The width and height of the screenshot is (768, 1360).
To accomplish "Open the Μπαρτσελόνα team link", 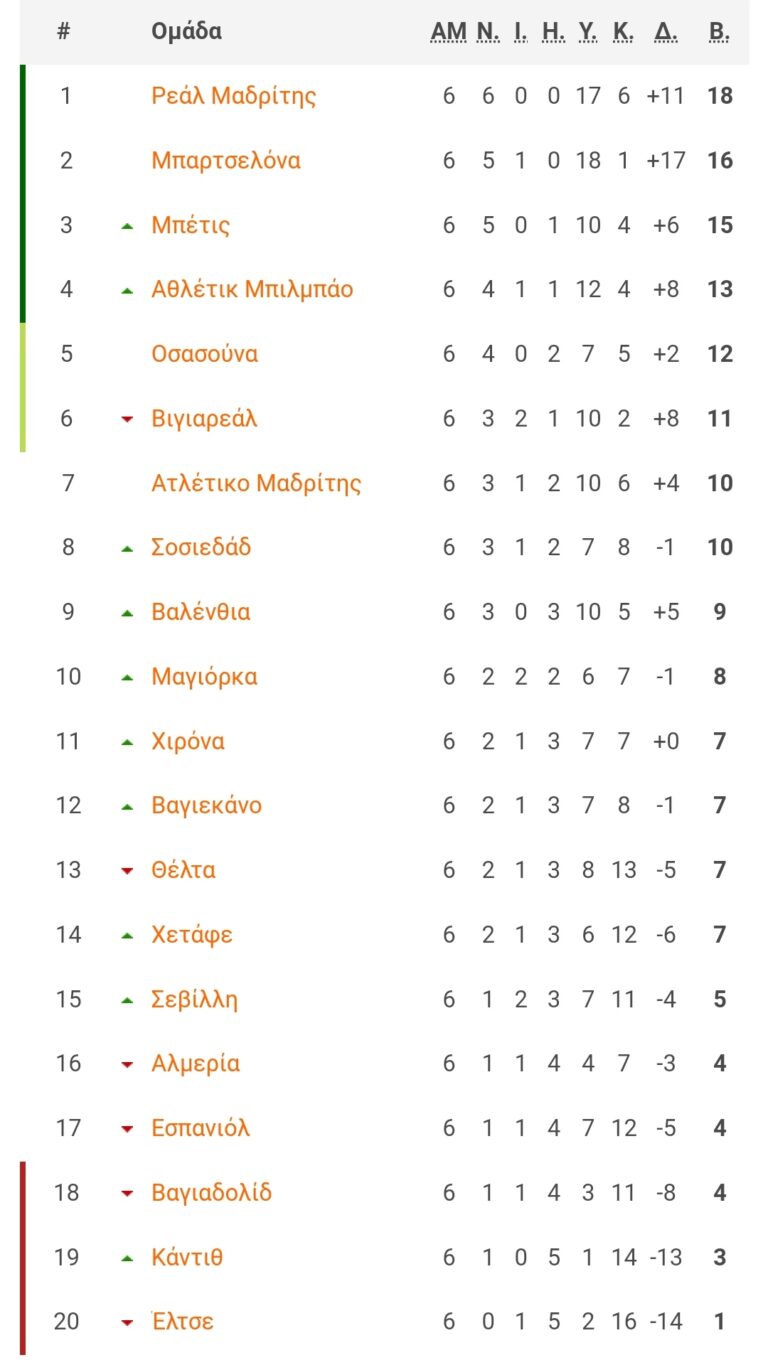I will pyautogui.click(x=226, y=161).
